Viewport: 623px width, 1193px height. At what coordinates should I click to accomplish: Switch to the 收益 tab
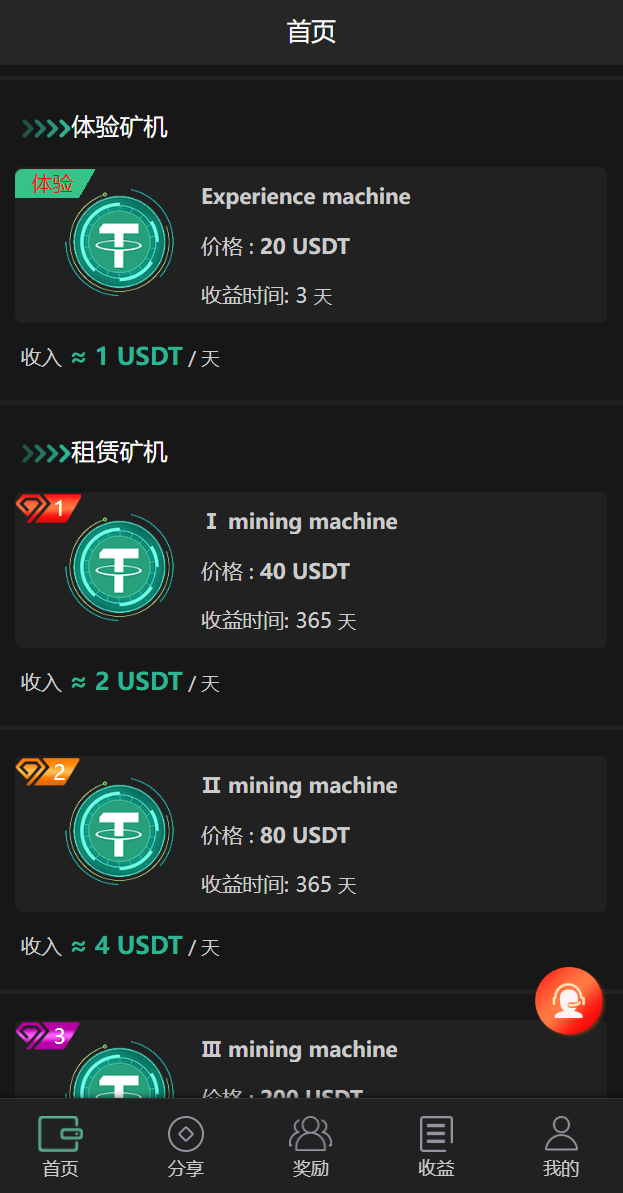pos(436,1147)
